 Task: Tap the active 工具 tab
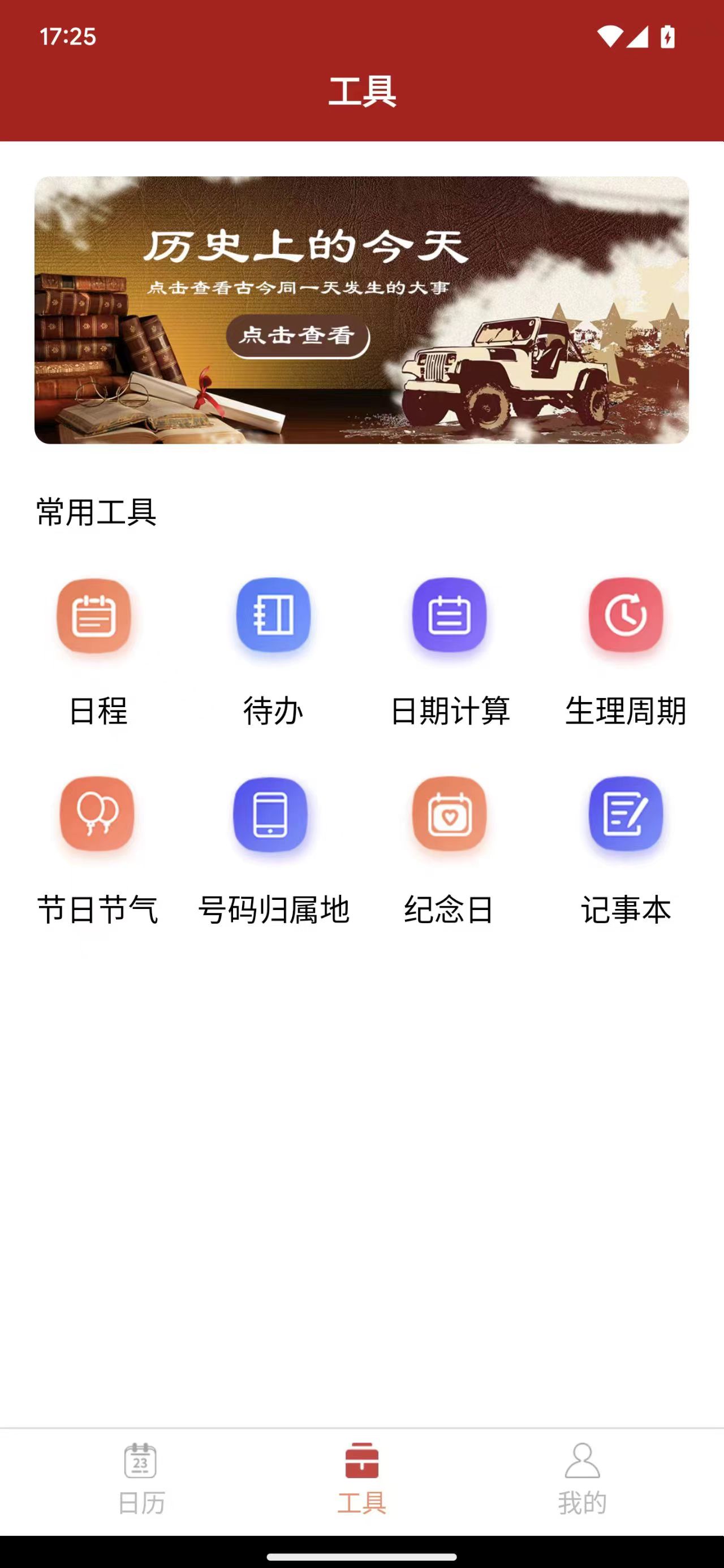click(x=361, y=1479)
